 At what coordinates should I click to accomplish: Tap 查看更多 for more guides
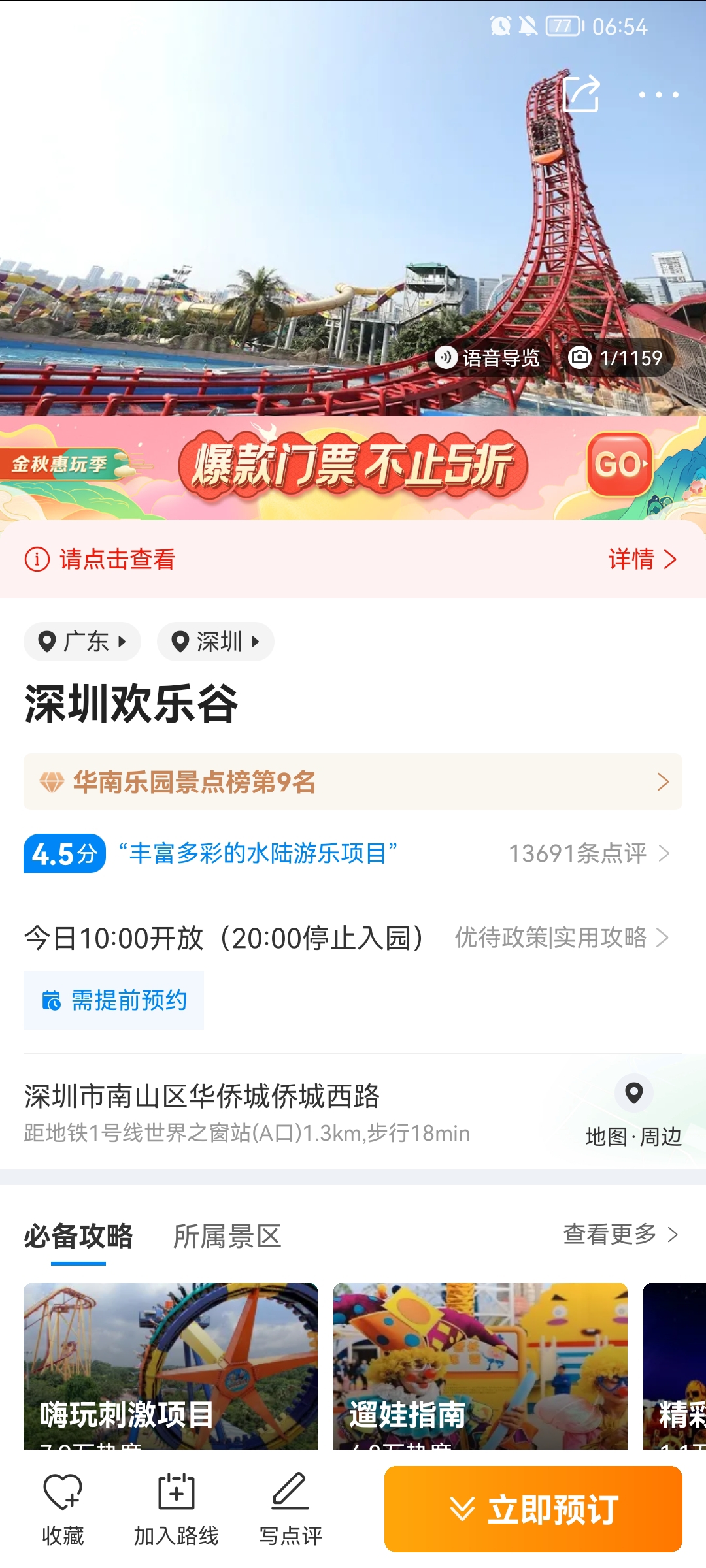620,1234
